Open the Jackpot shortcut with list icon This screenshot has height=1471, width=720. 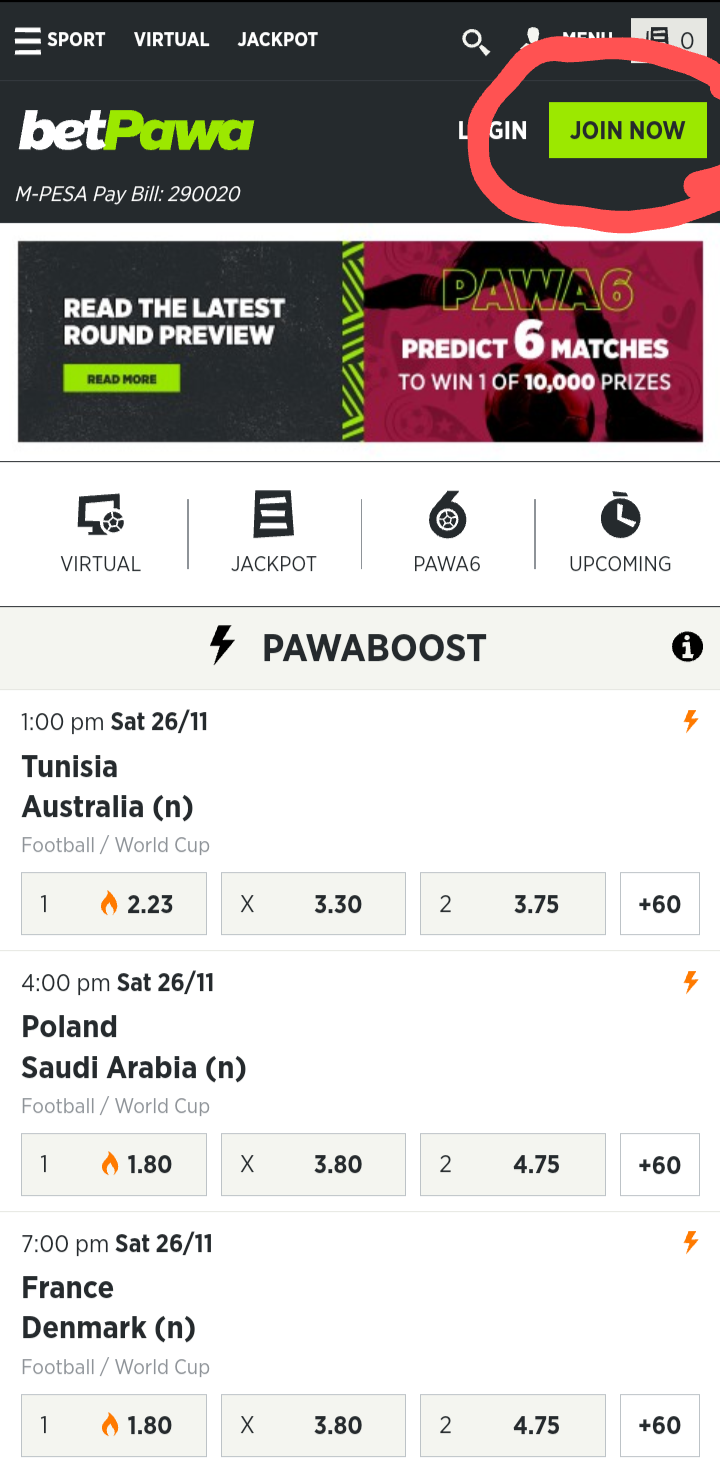pyautogui.click(x=273, y=533)
